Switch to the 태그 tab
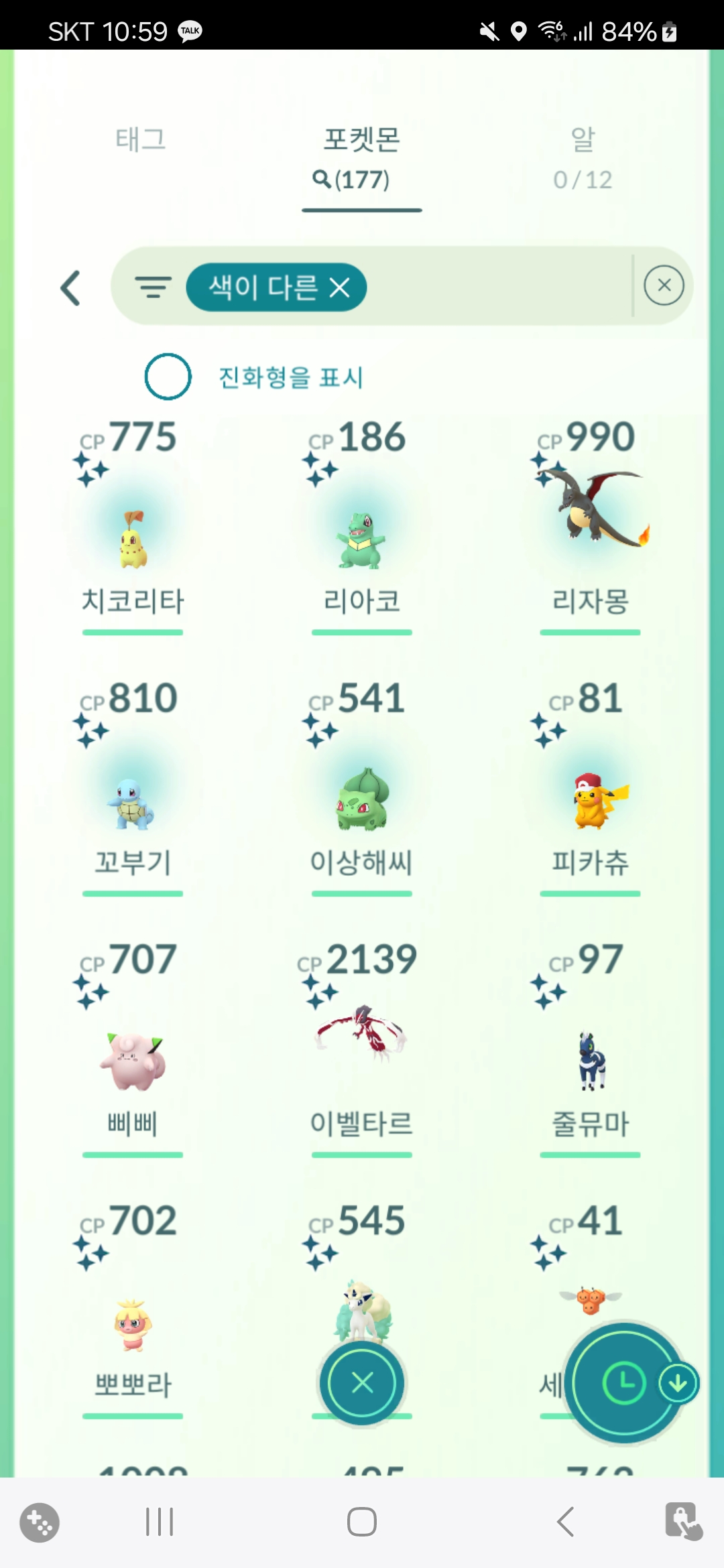This screenshot has height=1568, width=724. 140,139
